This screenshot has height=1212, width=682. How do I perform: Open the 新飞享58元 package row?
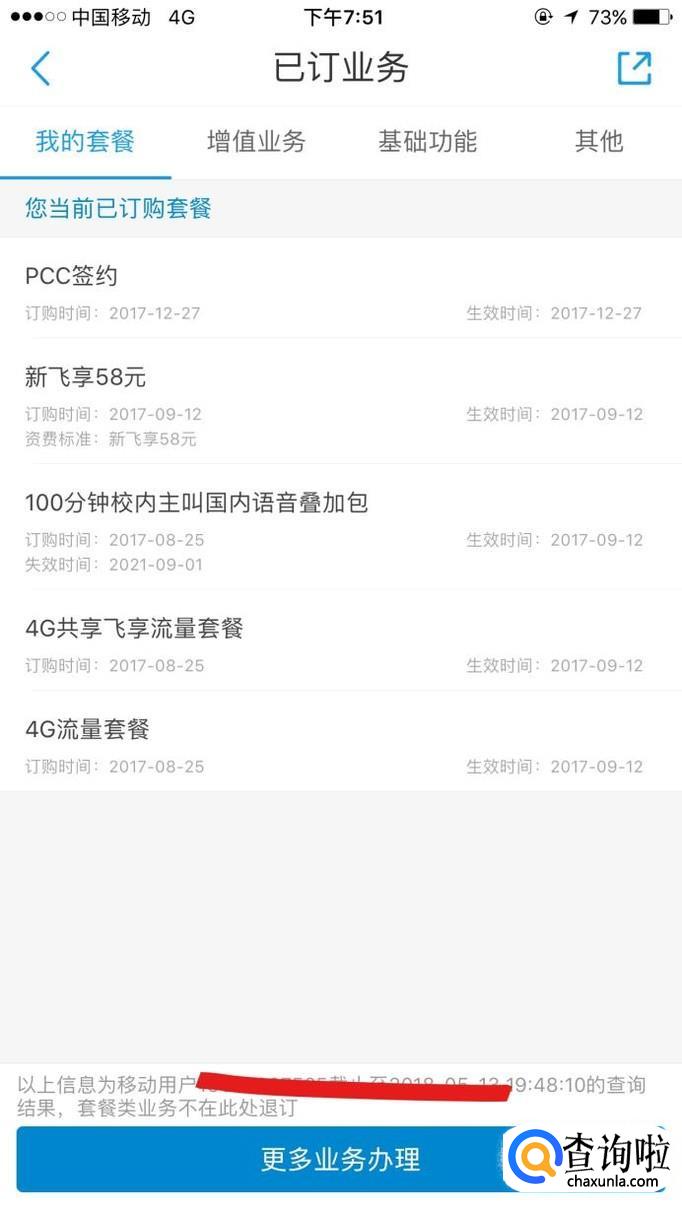(x=341, y=401)
